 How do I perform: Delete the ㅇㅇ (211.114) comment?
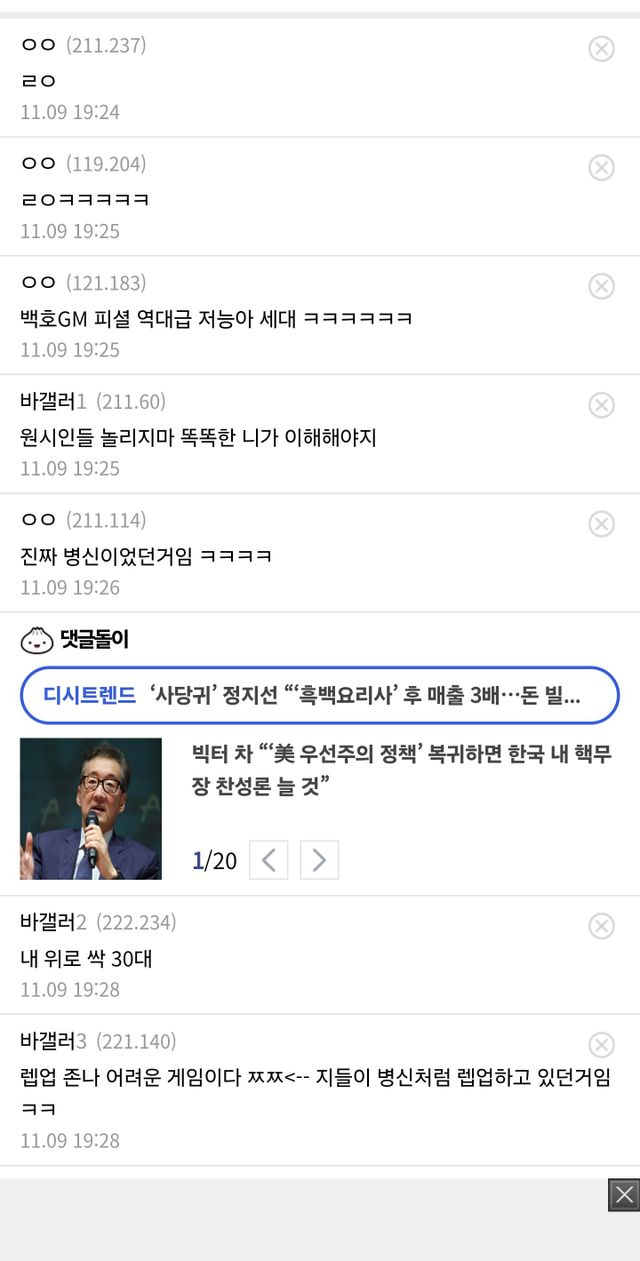[601, 524]
